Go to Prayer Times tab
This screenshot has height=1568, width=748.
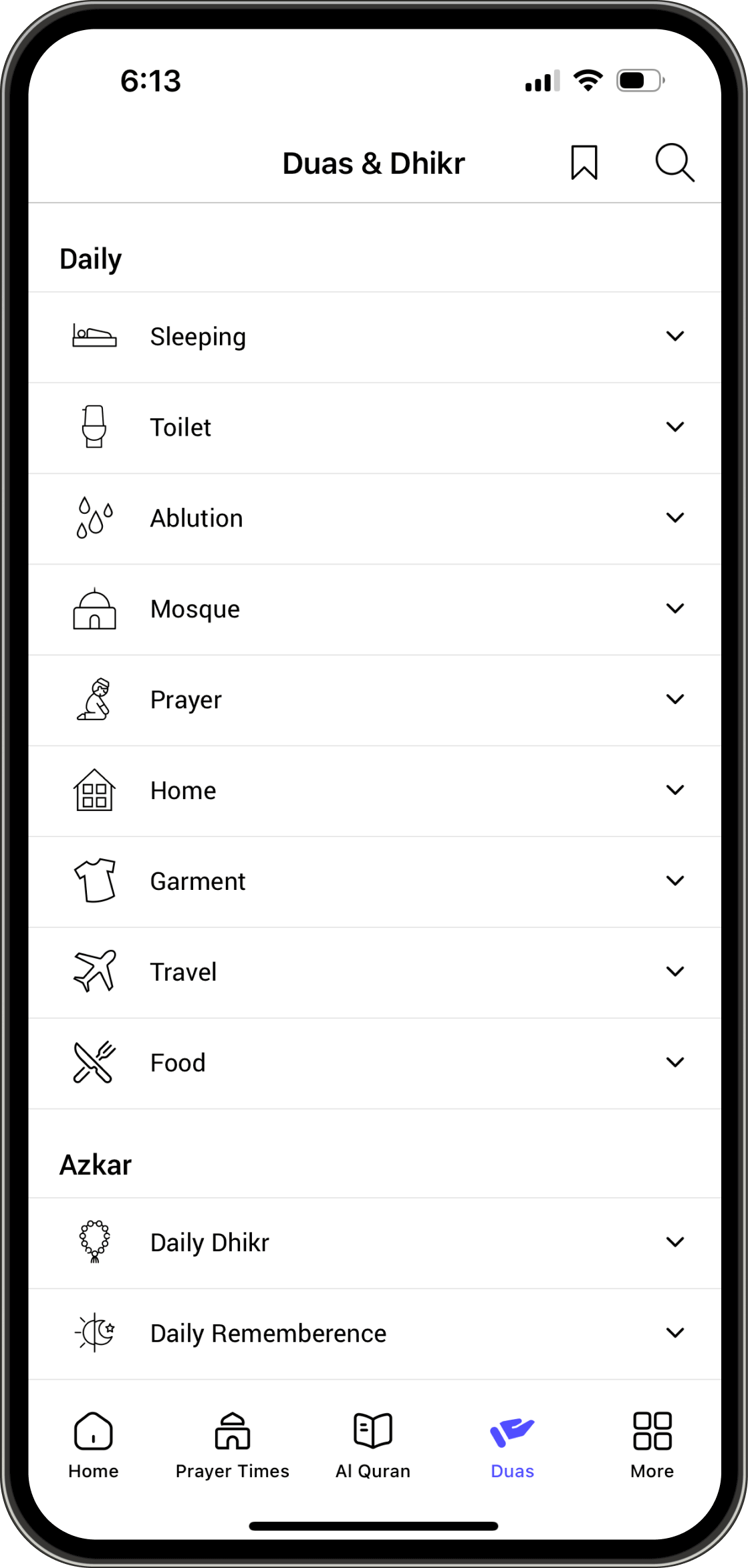233,1444
